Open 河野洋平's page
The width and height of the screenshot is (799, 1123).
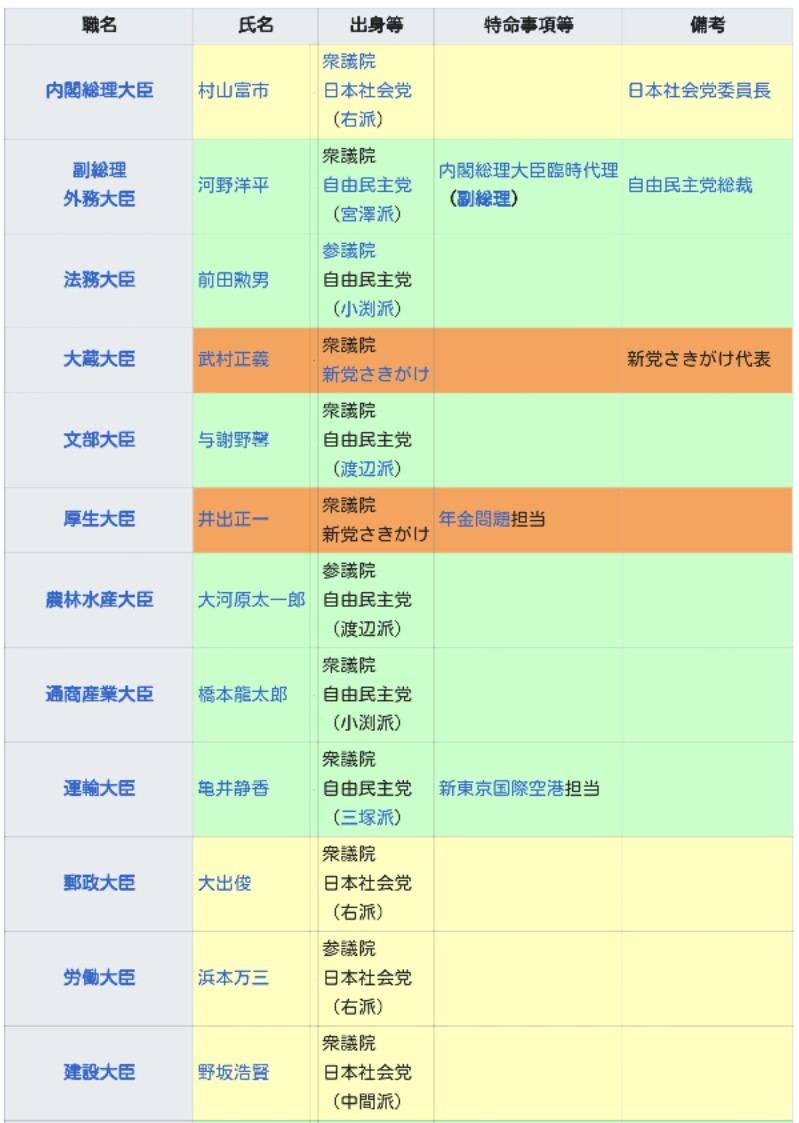point(233,185)
